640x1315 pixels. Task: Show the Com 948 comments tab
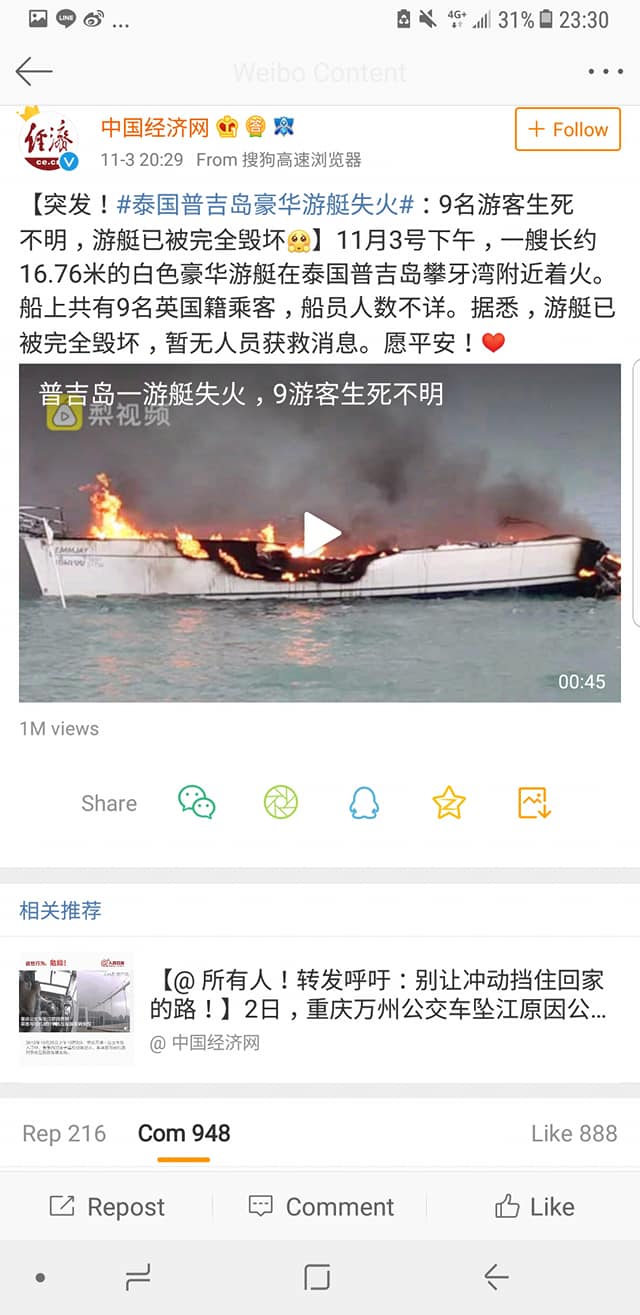(184, 1133)
